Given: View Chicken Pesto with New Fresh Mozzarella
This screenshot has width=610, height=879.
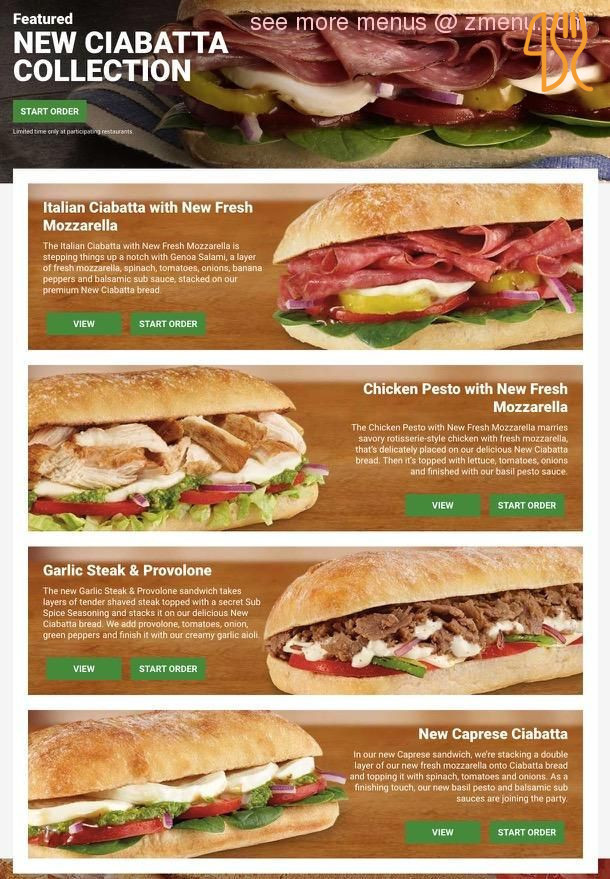Looking at the screenshot, I should tap(442, 506).
